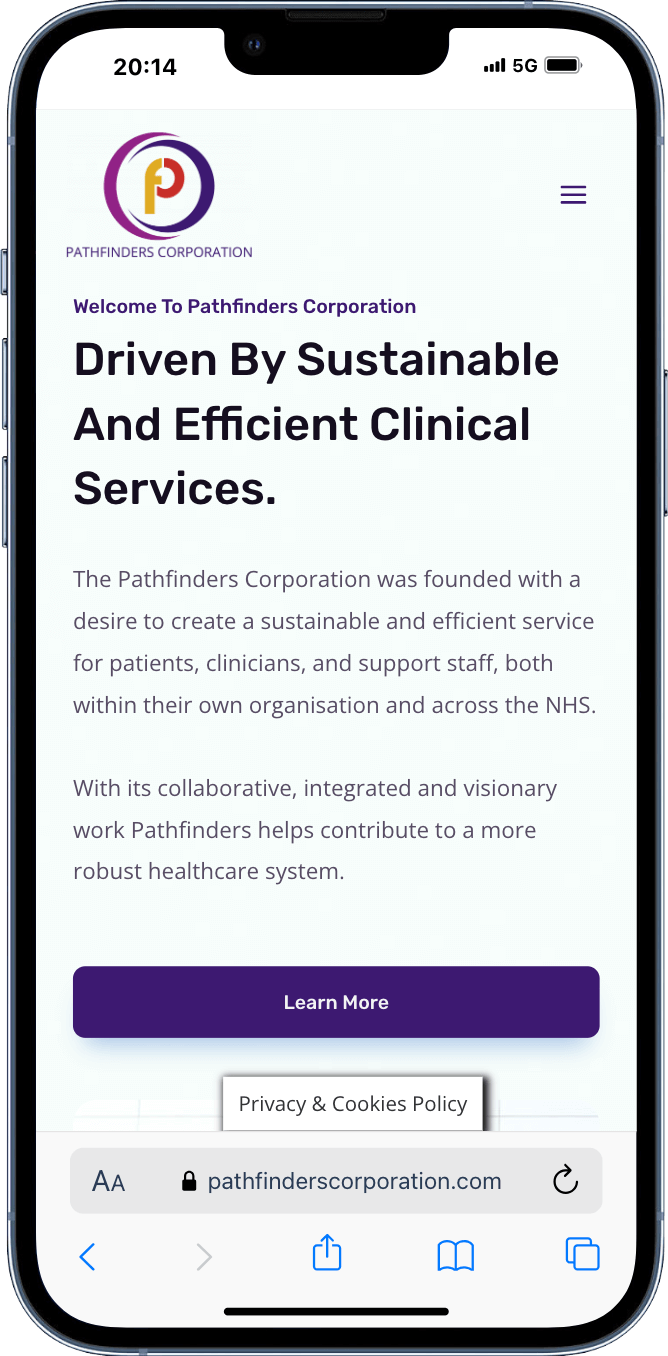Tap the Learn More button
The width and height of the screenshot is (668, 1356).
(336, 1002)
